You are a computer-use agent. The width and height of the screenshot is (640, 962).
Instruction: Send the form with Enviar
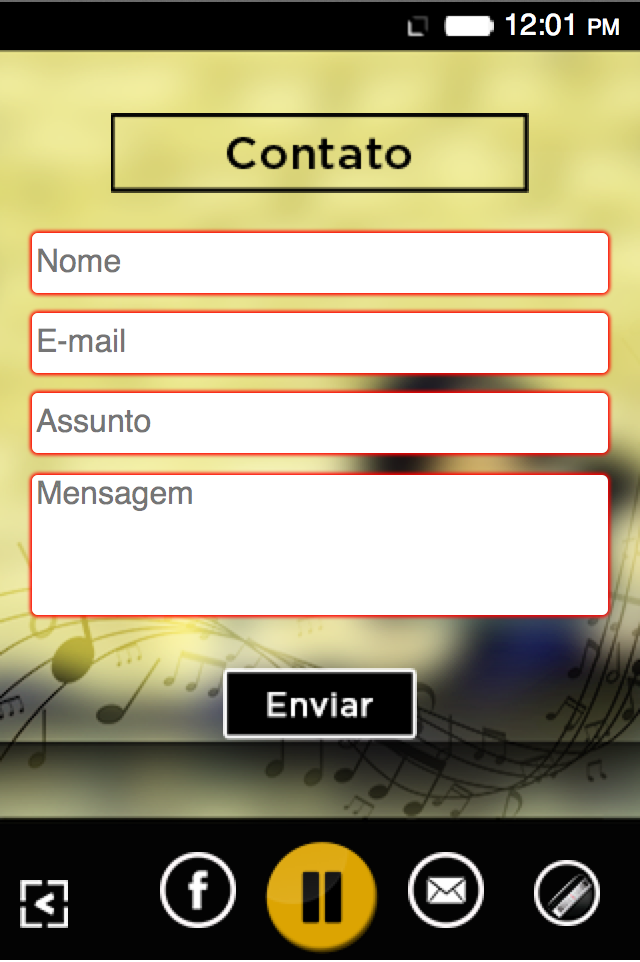click(x=319, y=704)
